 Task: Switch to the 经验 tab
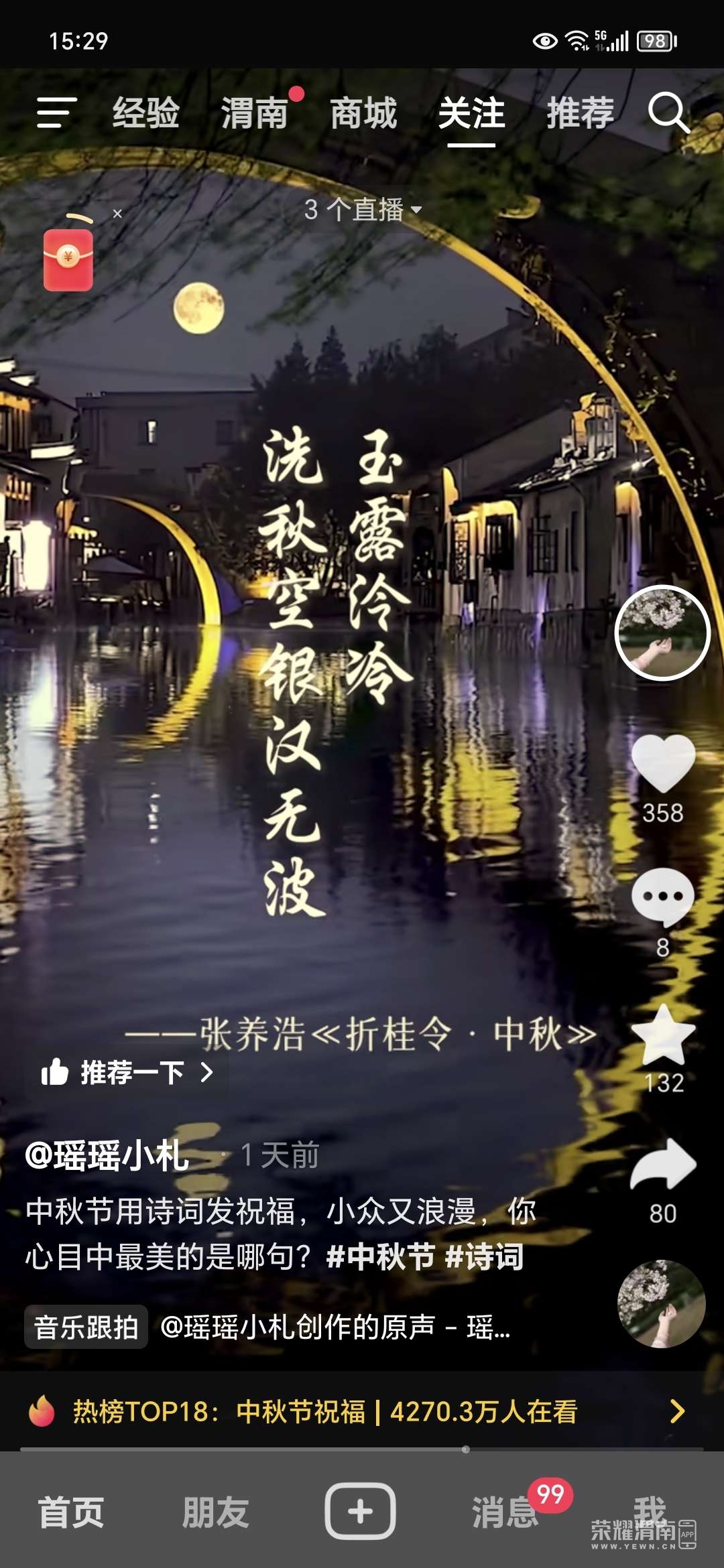(x=145, y=113)
